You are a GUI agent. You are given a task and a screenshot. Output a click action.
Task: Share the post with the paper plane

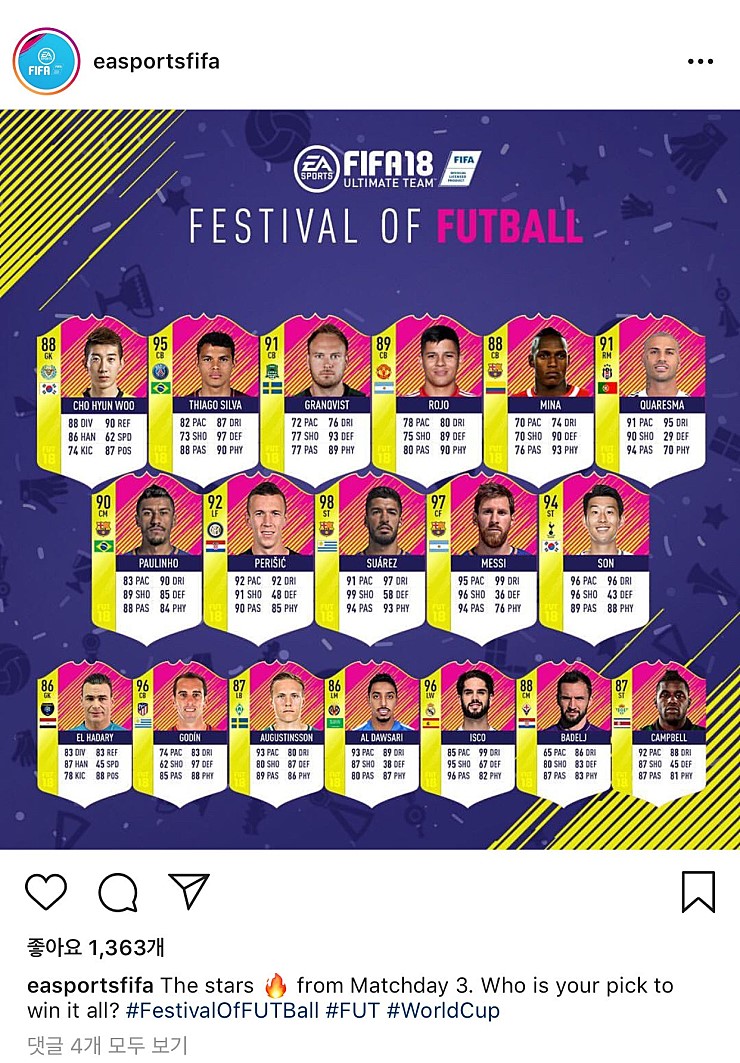coord(188,891)
